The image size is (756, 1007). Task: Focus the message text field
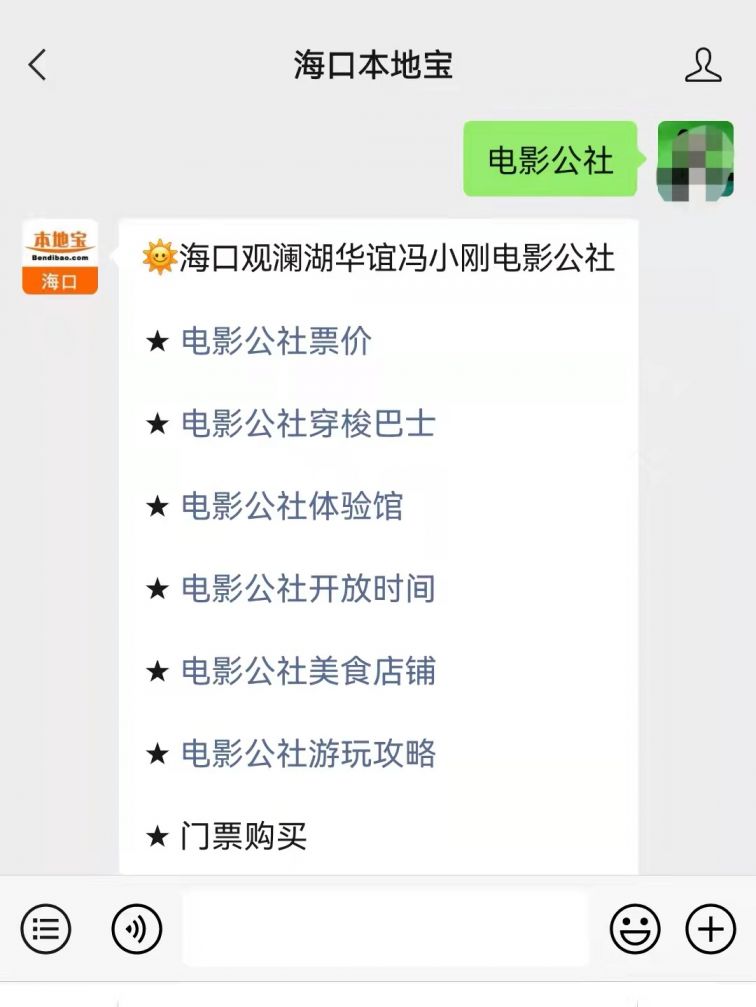(385, 930)
